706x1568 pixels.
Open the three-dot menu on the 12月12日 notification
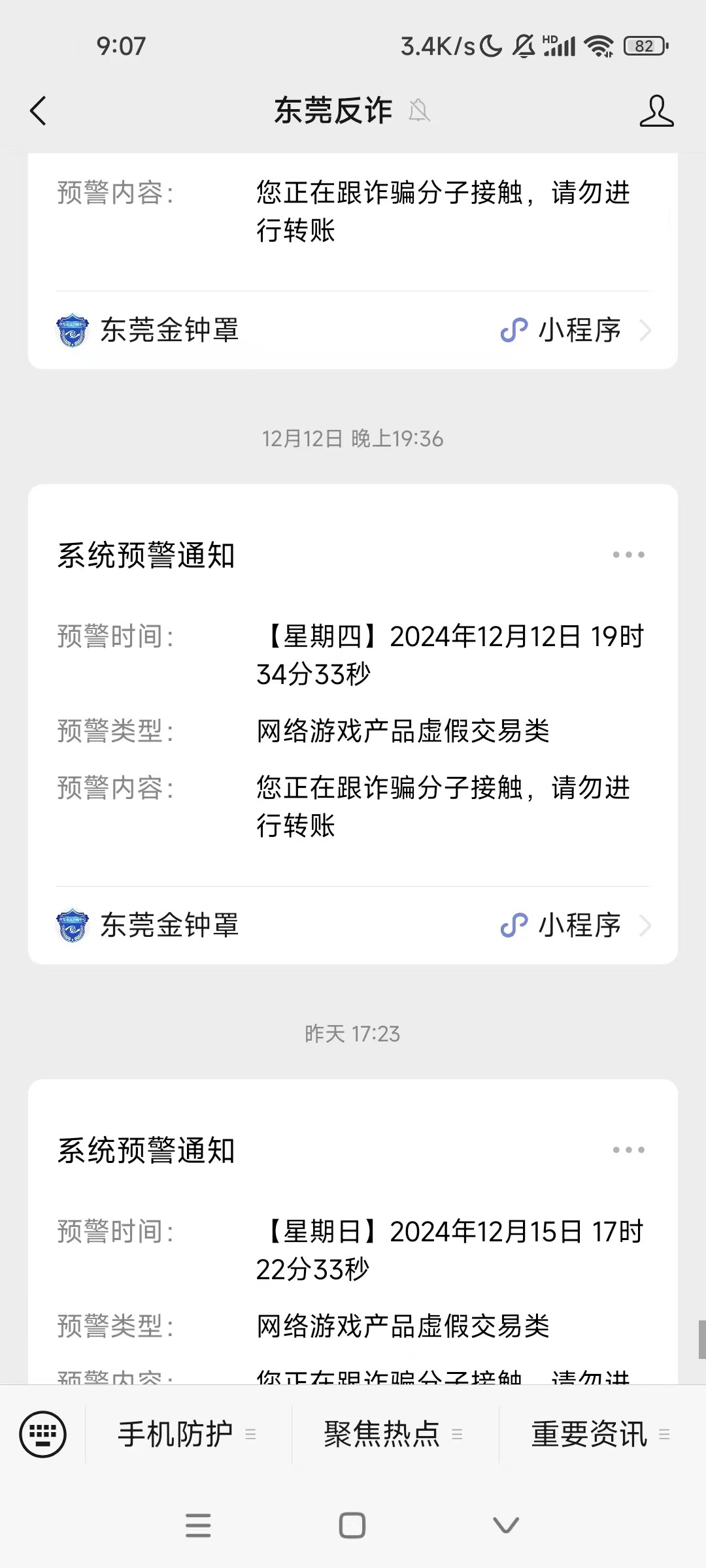[x=628, y=555]
